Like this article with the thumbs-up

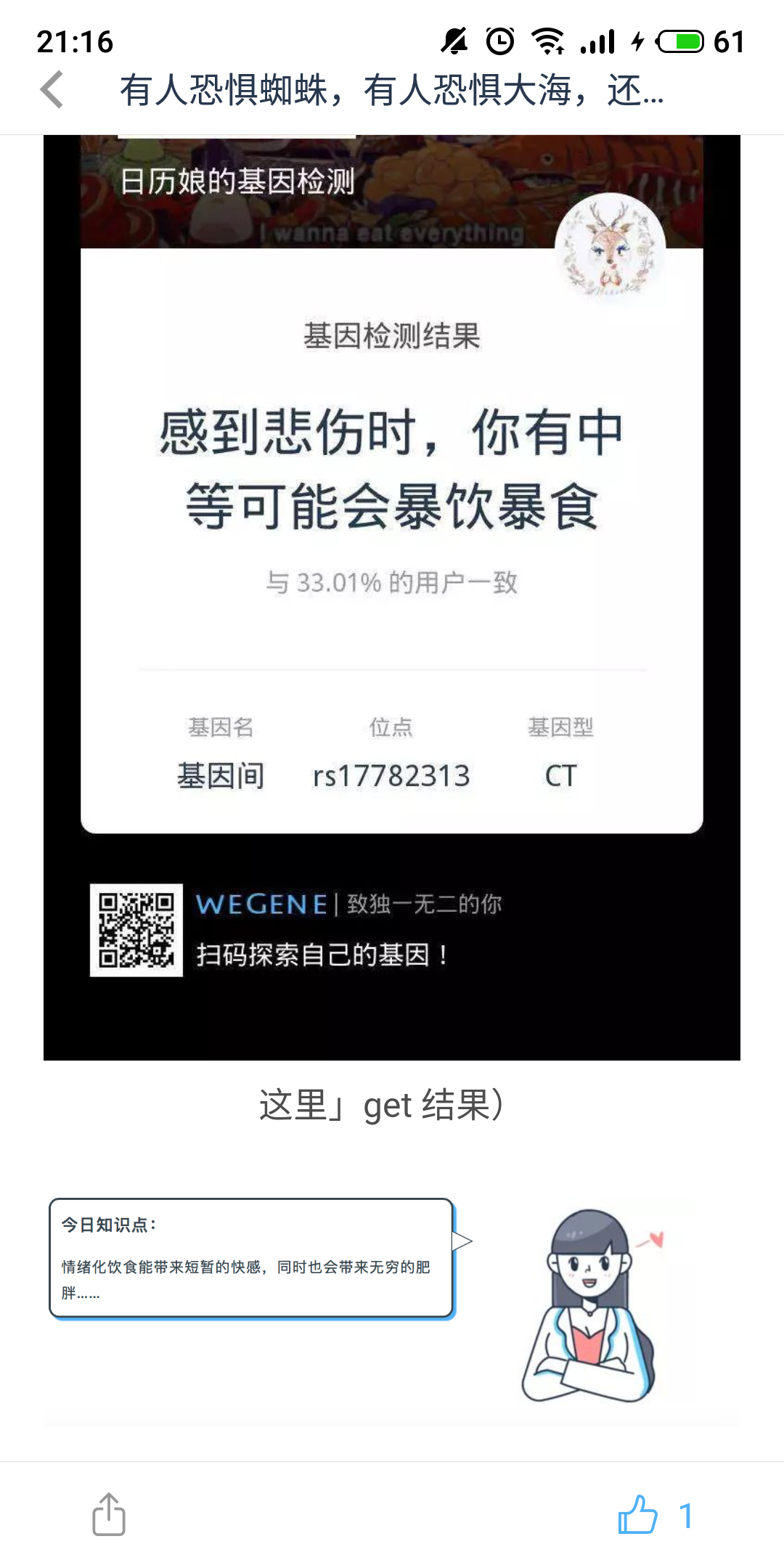point(637,1514)
